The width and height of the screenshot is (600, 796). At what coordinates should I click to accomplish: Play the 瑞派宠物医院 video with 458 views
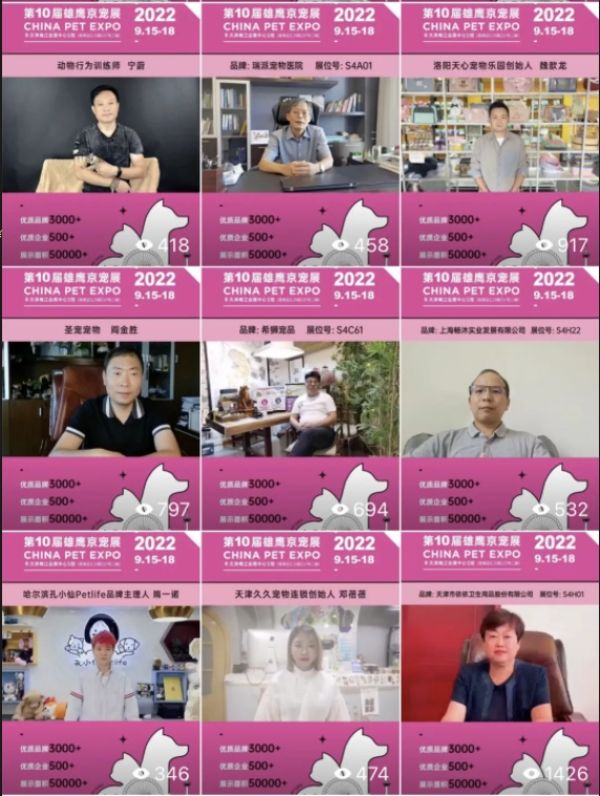[x=300, y=135]
